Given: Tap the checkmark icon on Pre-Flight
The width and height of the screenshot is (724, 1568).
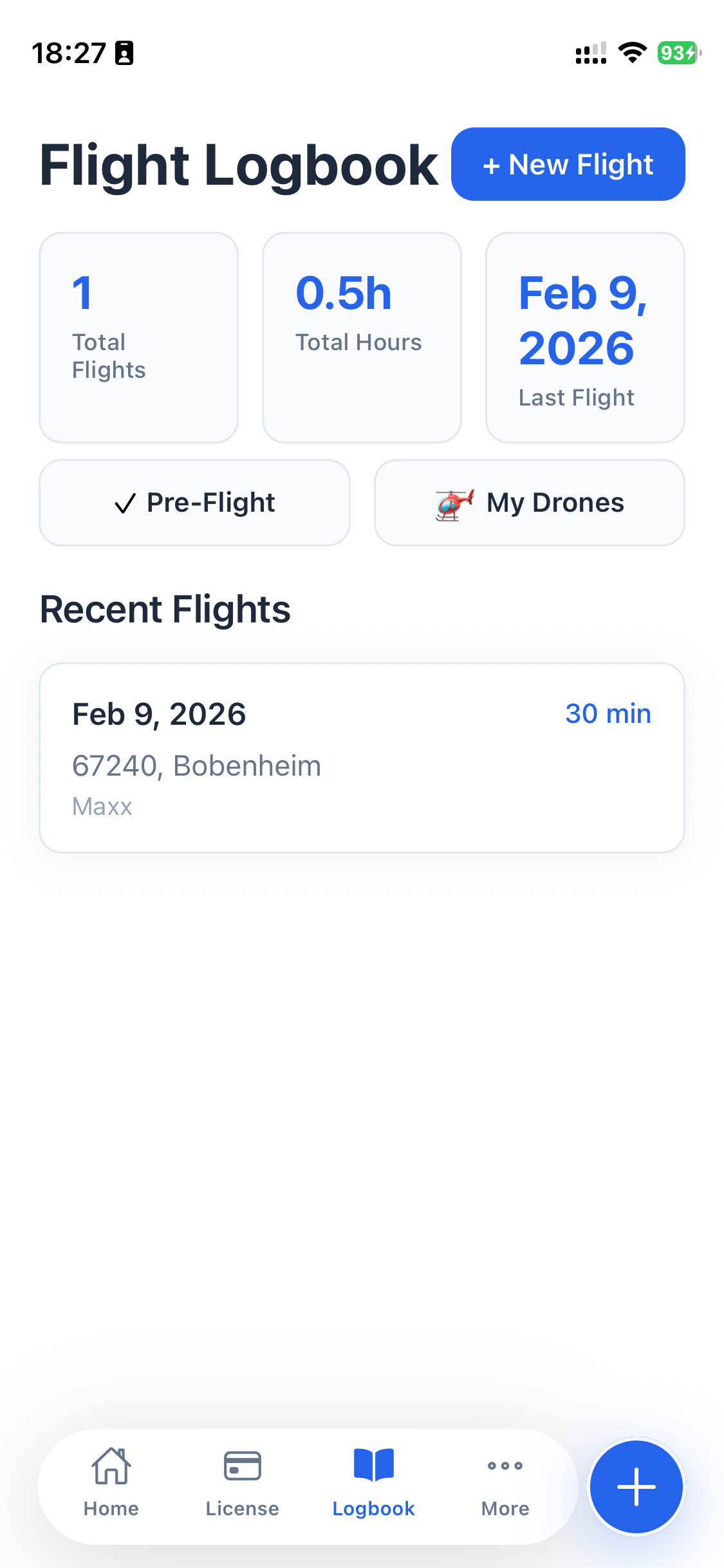Looking at the screenshot, I should coord(125,503).
